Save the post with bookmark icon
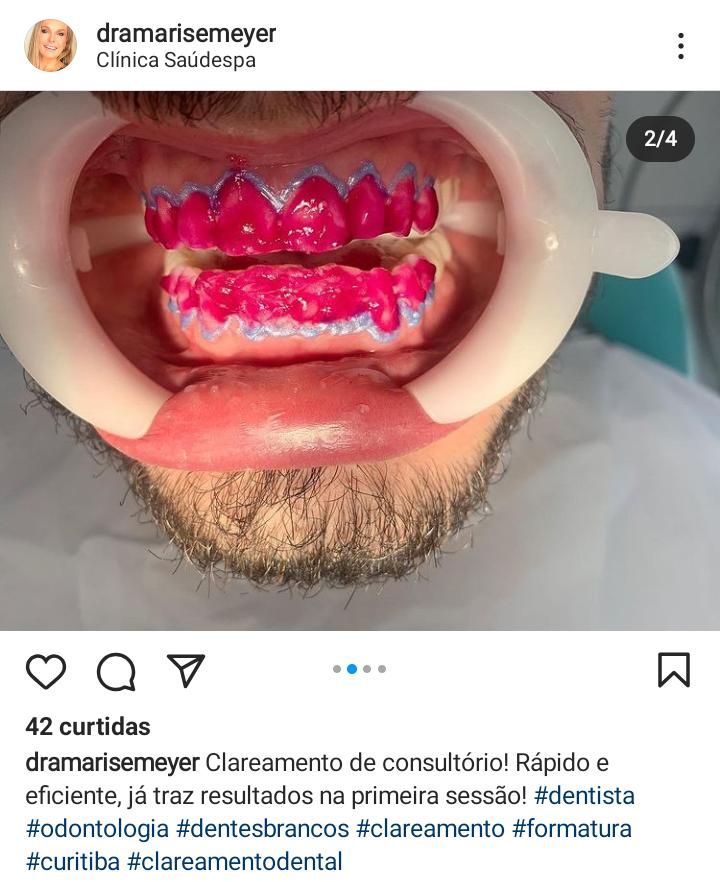Viewport: 720px width, 882px height. [674, 670]
